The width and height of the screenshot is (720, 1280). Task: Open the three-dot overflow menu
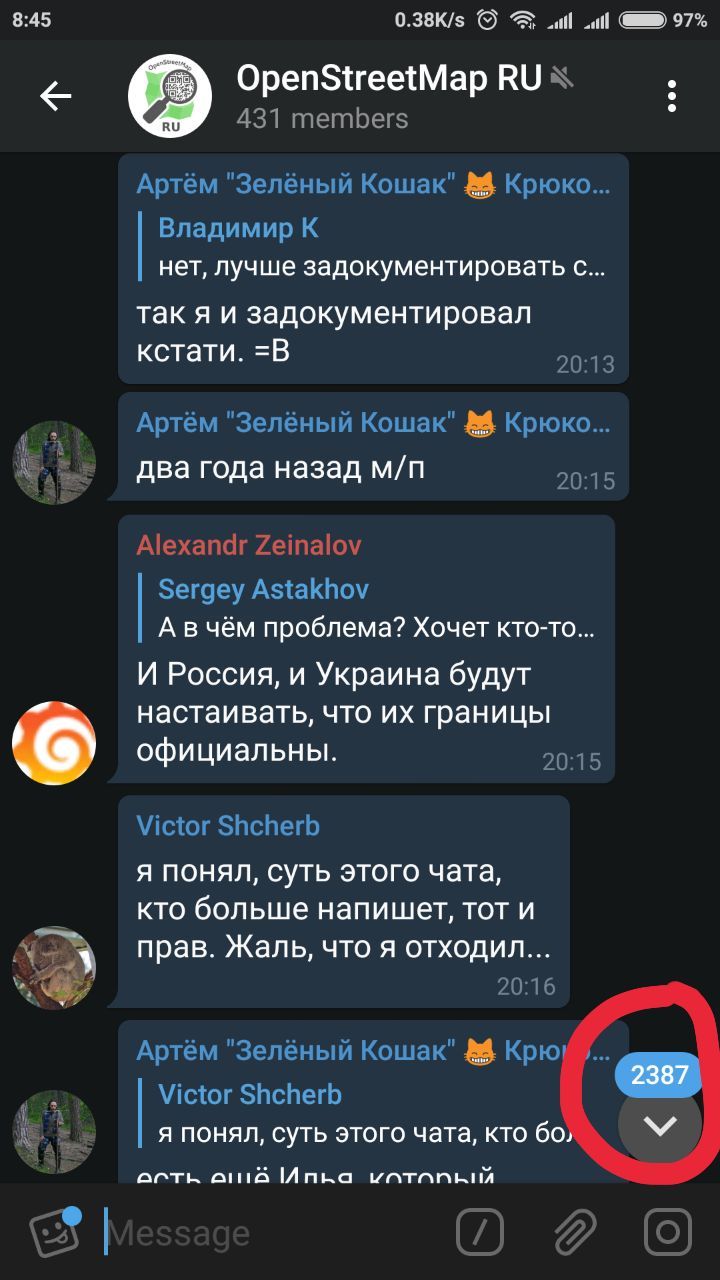coord(672,97)
